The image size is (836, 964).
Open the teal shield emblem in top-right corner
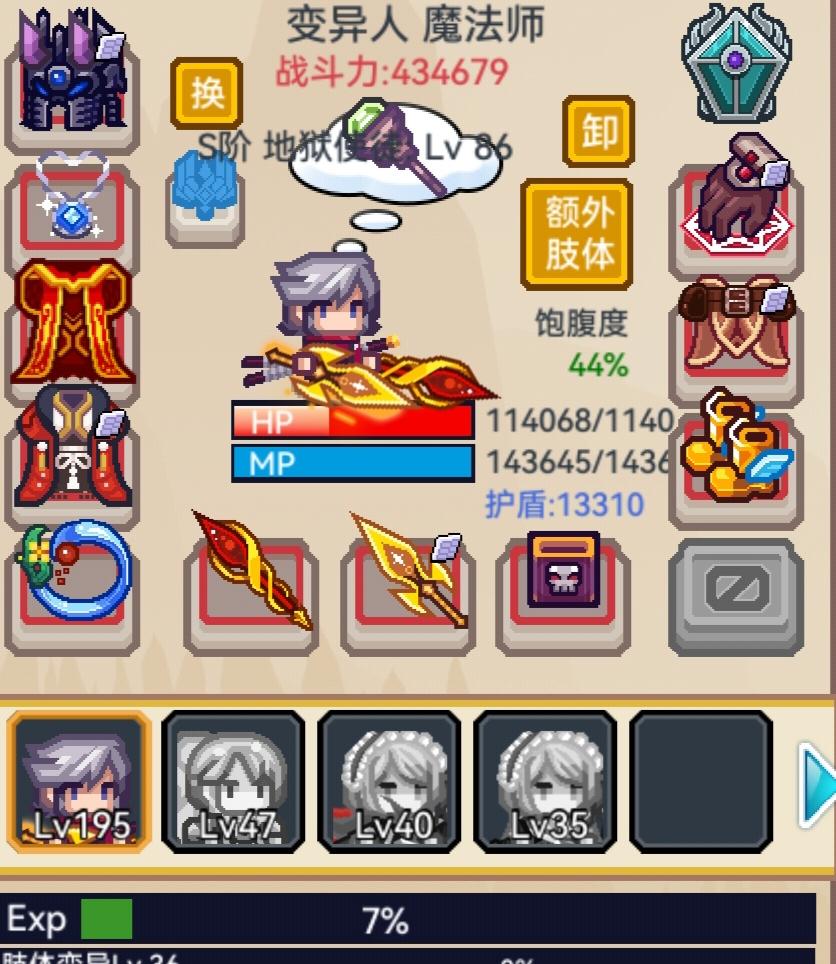(x=737, y=60)
